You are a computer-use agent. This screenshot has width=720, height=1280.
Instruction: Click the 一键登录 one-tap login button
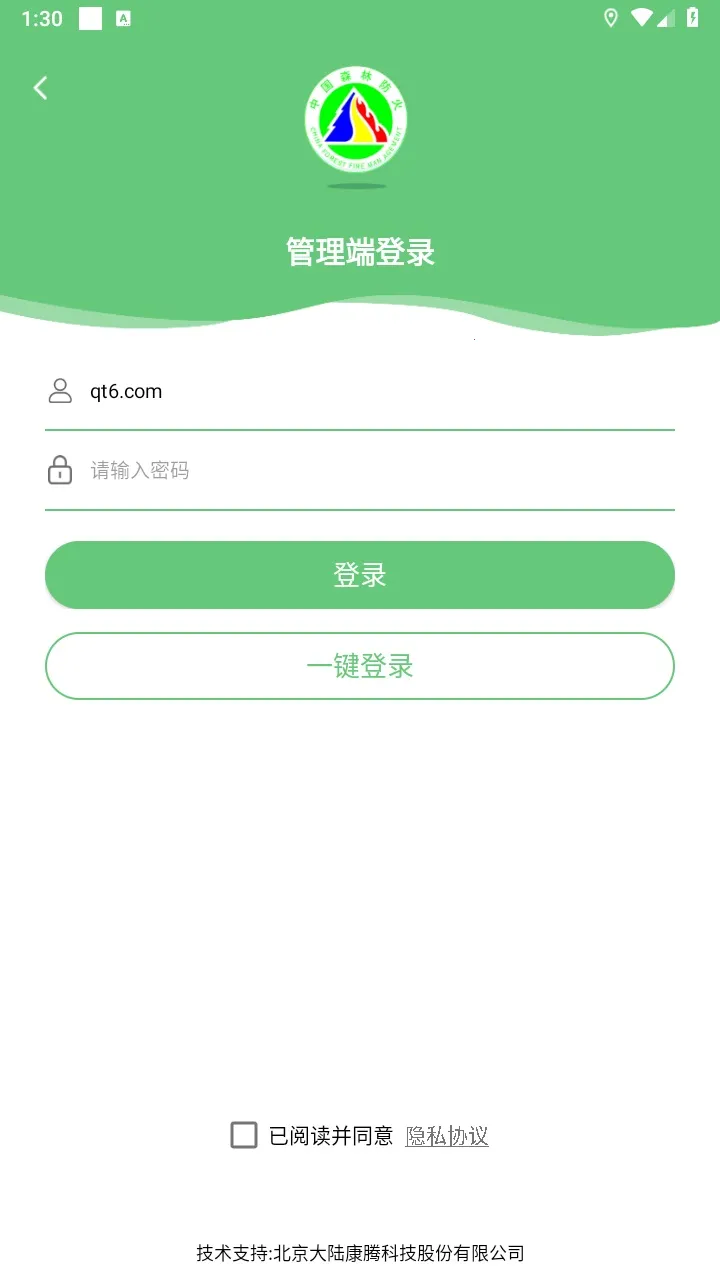359,666
